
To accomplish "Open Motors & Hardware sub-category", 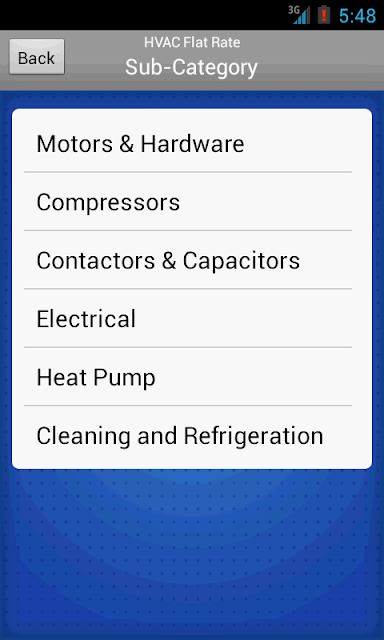I will click(192, 144).
